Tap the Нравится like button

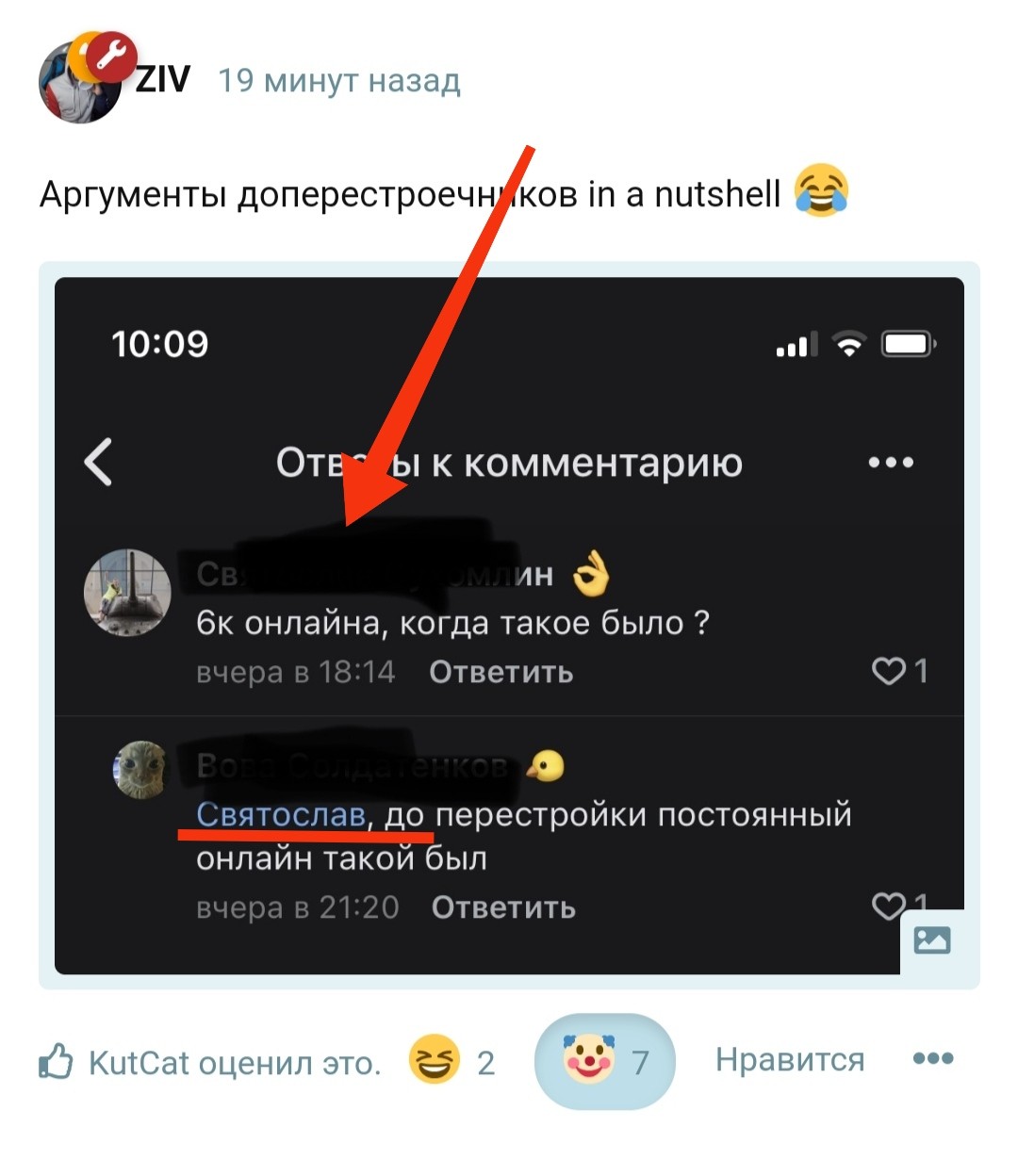click(x=789, y=1060)
